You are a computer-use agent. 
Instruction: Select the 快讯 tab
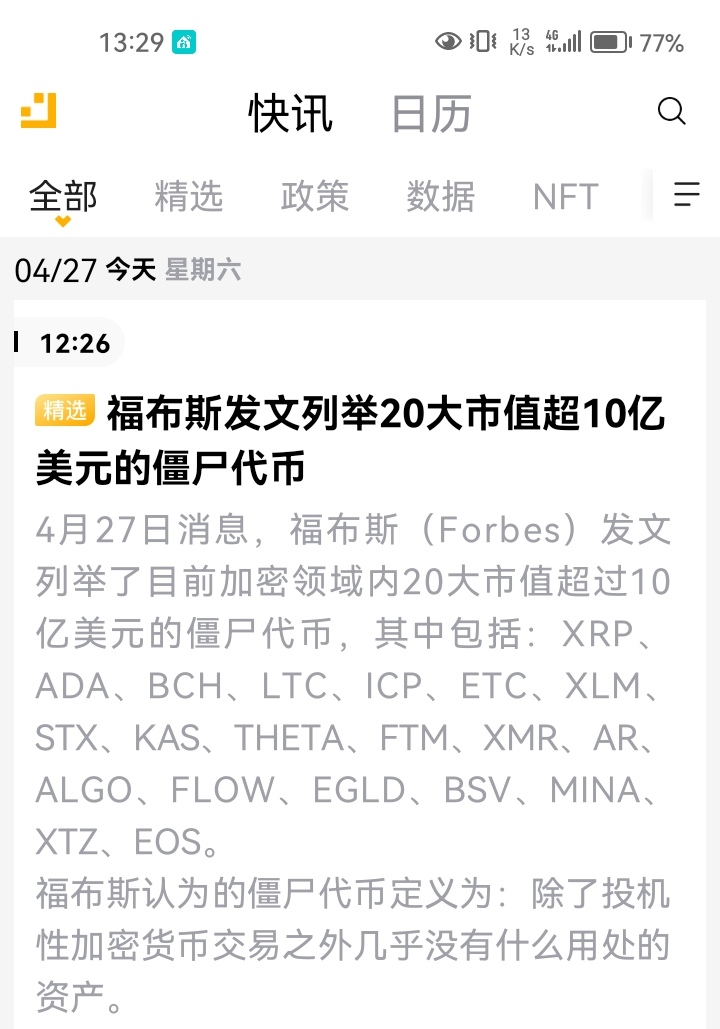point(290,114)
